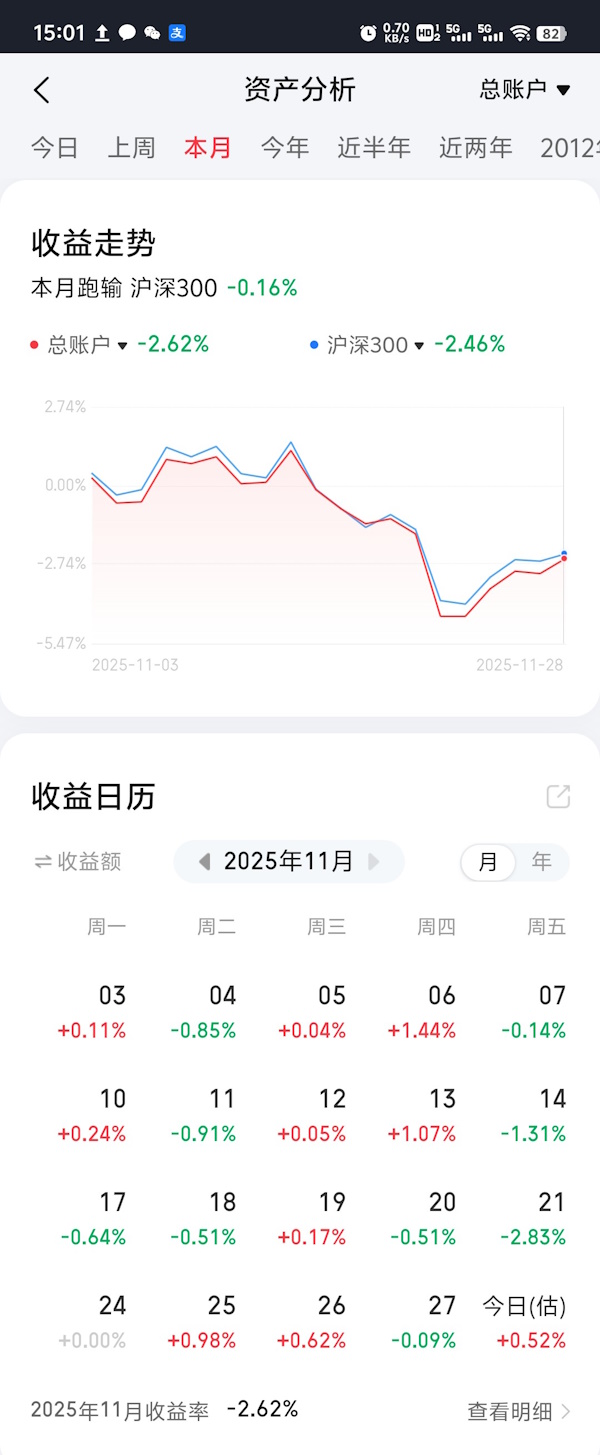The image size is (600, 1455).
Task: Toggle 收益额 display mode
Action: click(x=78, y=862)
